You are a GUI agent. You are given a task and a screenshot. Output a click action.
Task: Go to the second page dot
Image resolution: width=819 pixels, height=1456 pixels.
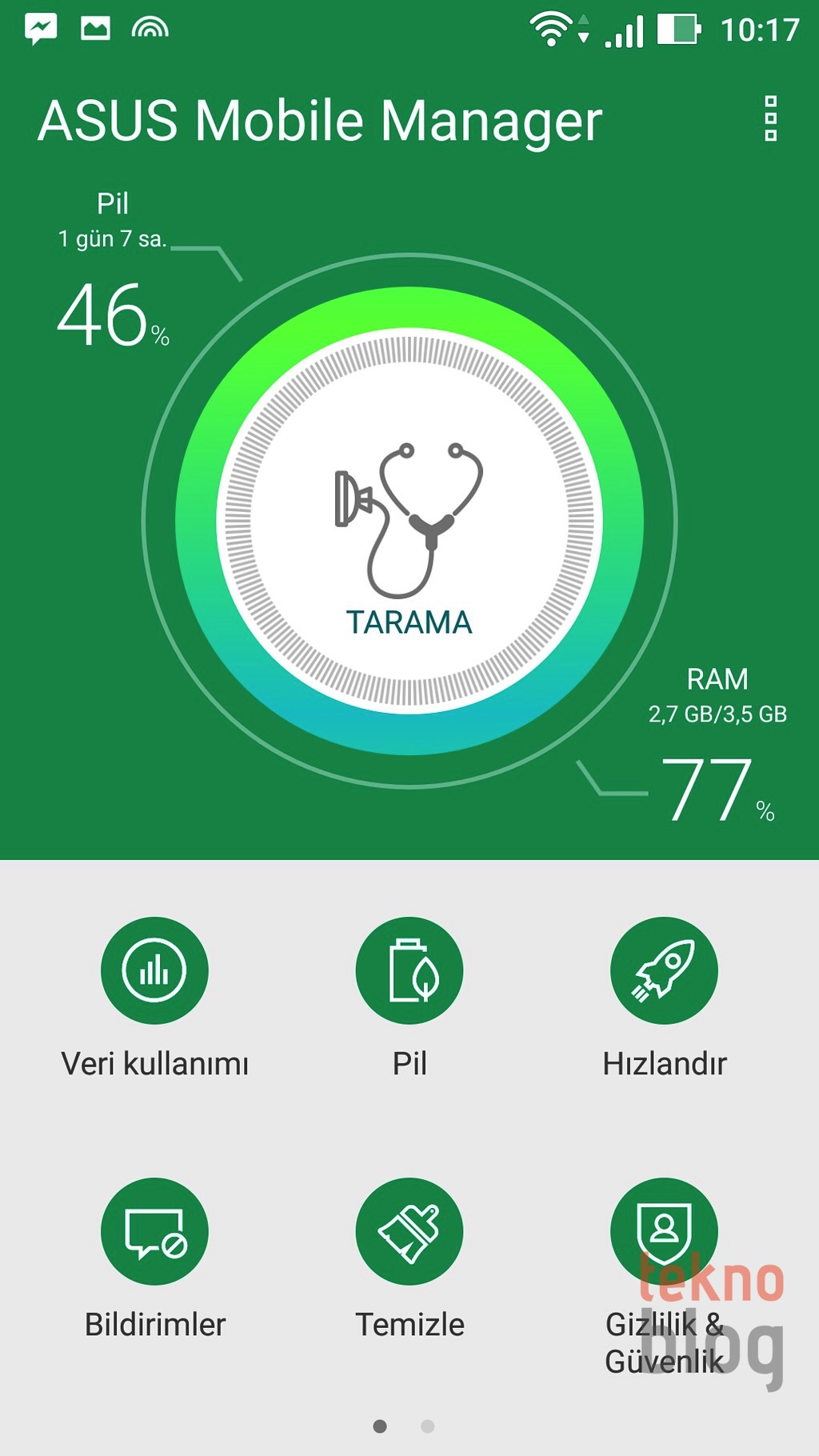tap(428, 1426)
